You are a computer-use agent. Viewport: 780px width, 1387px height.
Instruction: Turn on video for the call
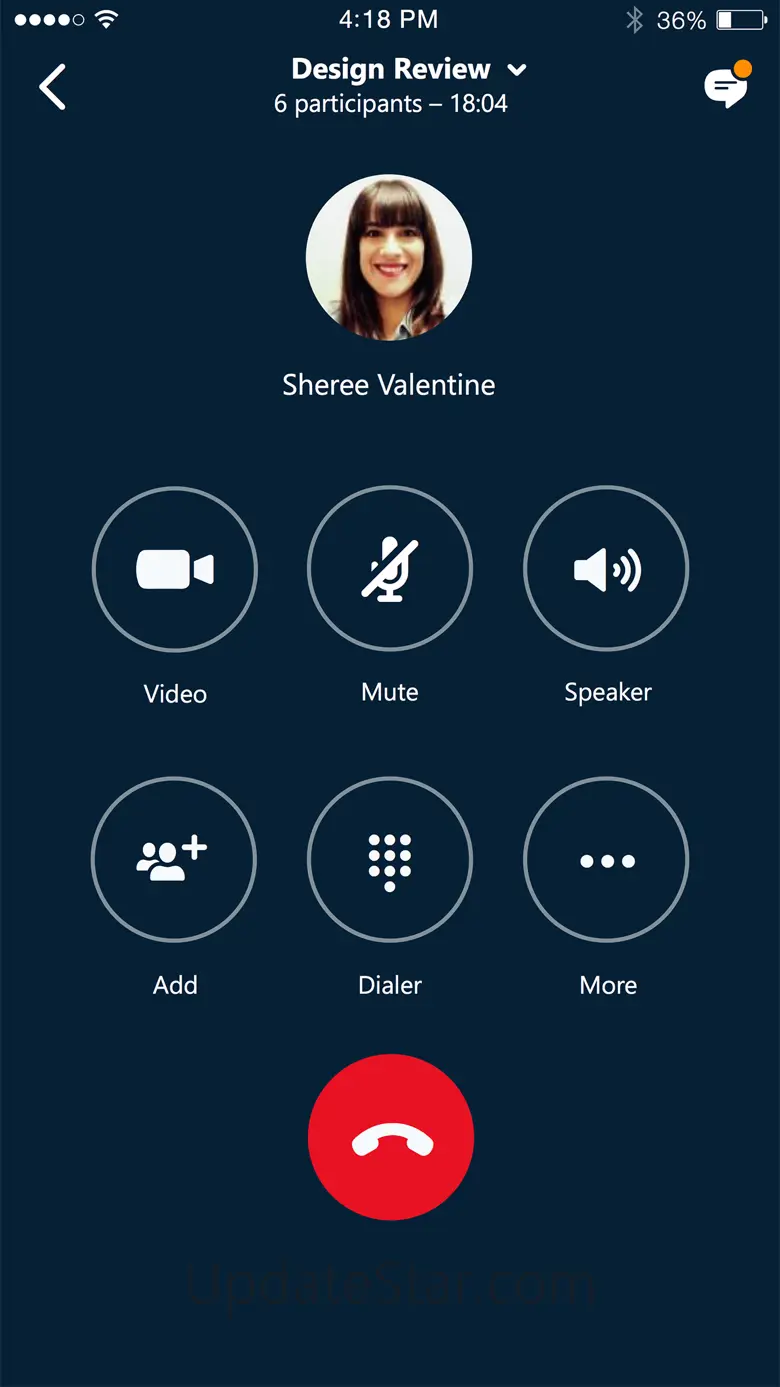click(x=175, y=570)
